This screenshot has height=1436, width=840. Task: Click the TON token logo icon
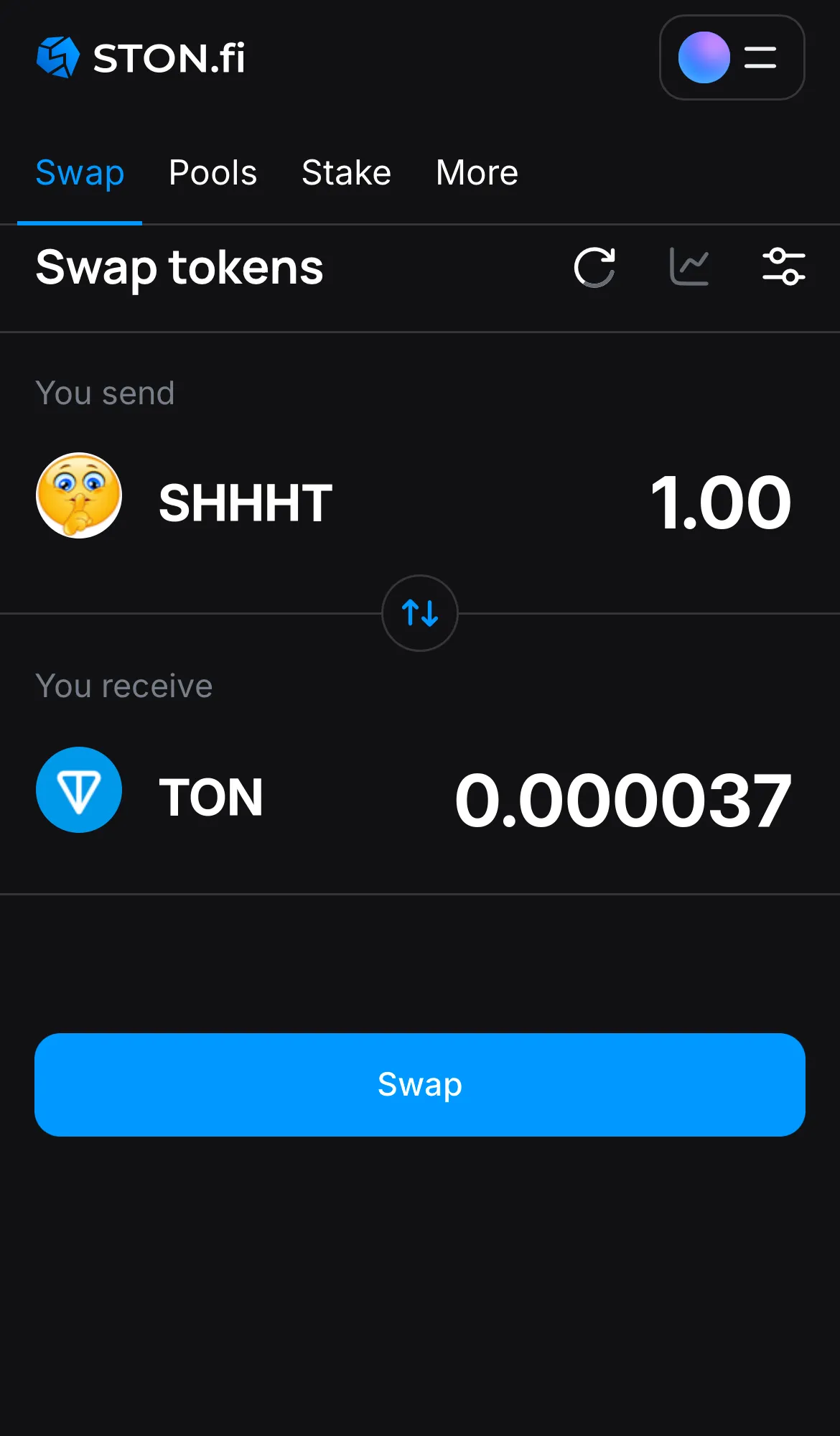79,790
